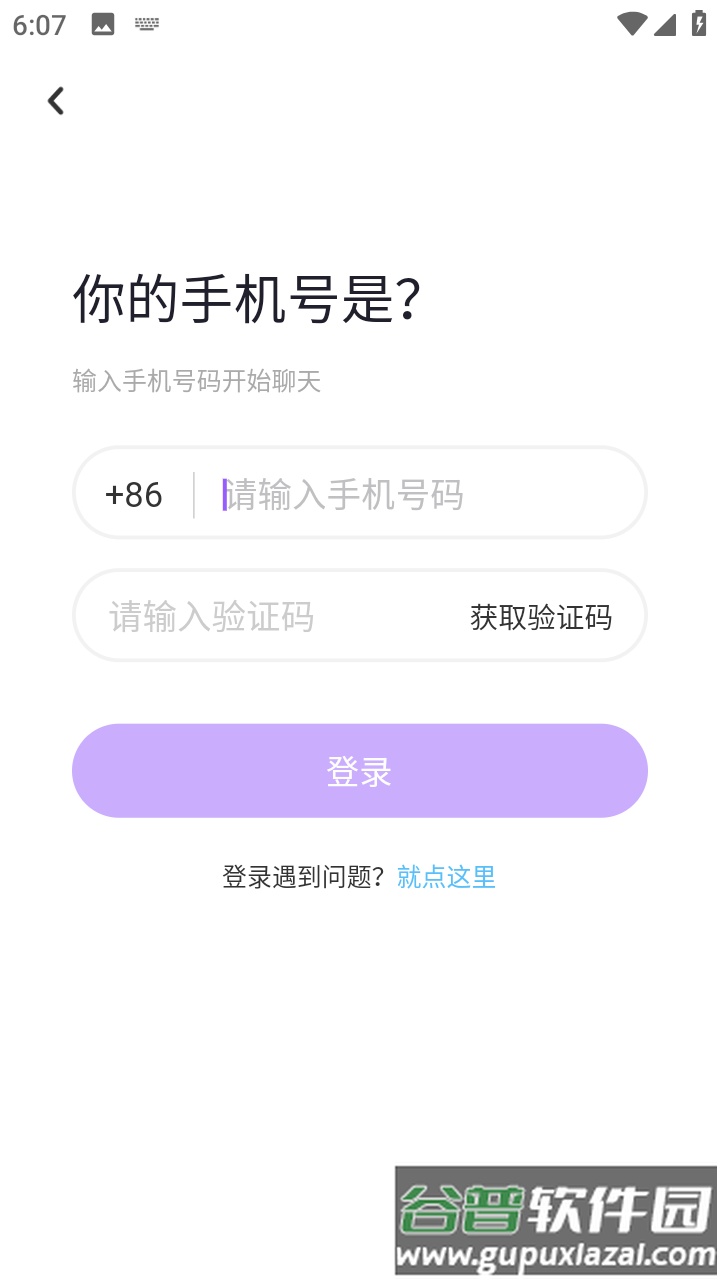Click the clock showing 6:07
The image size is (720, 1280).
[x=38, y=24]
